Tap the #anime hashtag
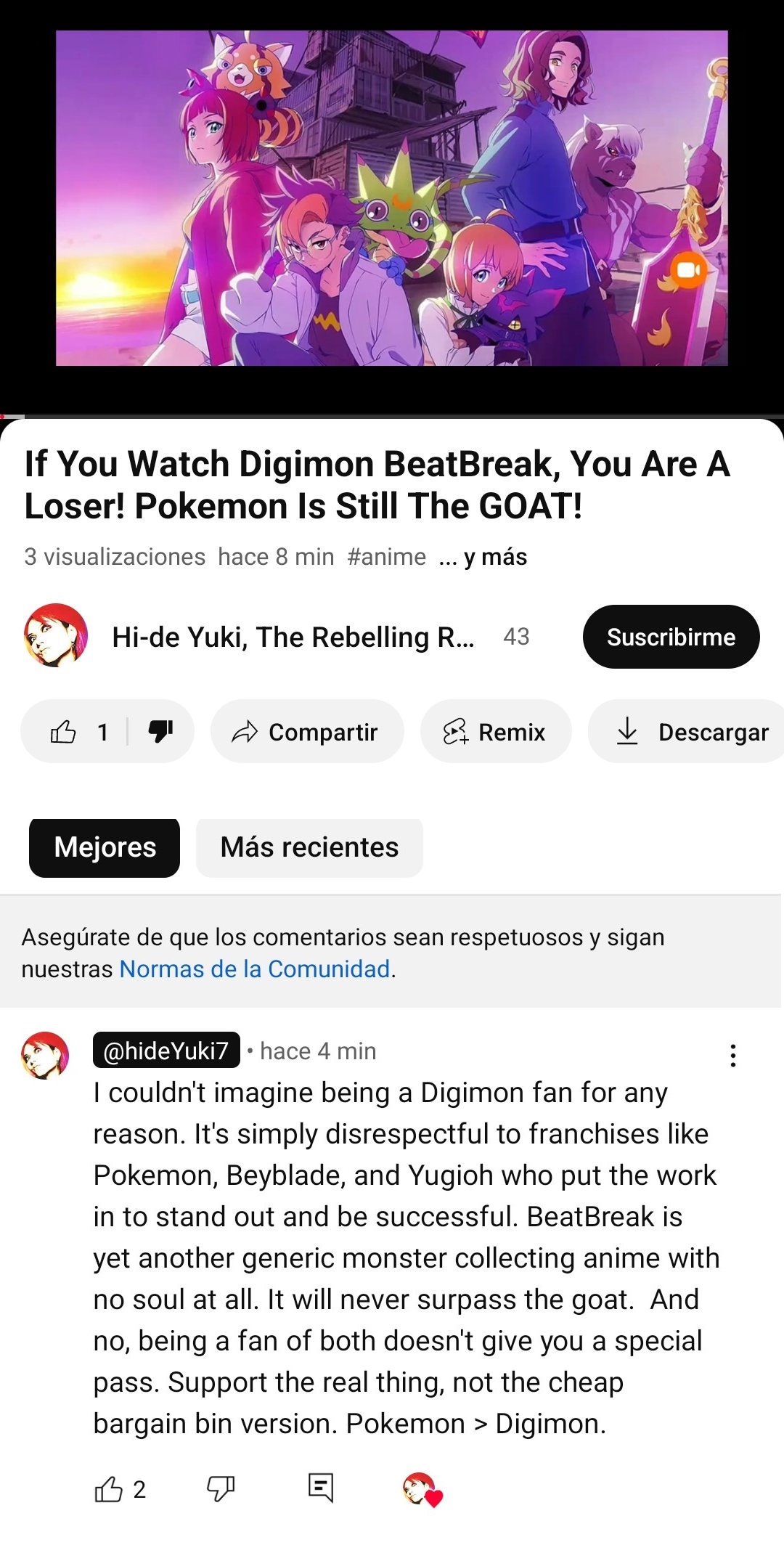Image resolution: width=784 pixels, height=1545 pixels. (386, 557)
